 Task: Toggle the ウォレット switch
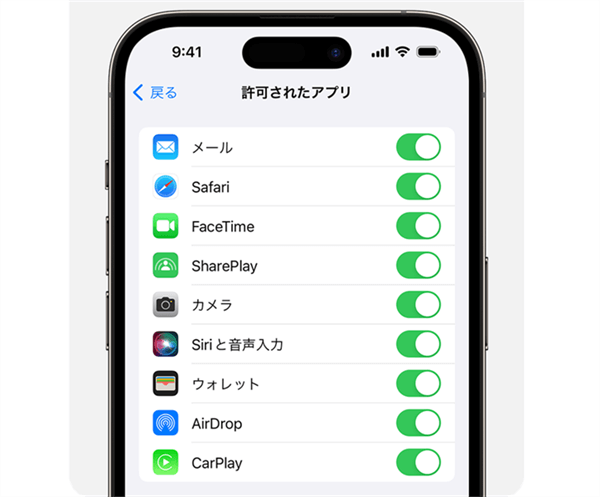coord(418,384)
